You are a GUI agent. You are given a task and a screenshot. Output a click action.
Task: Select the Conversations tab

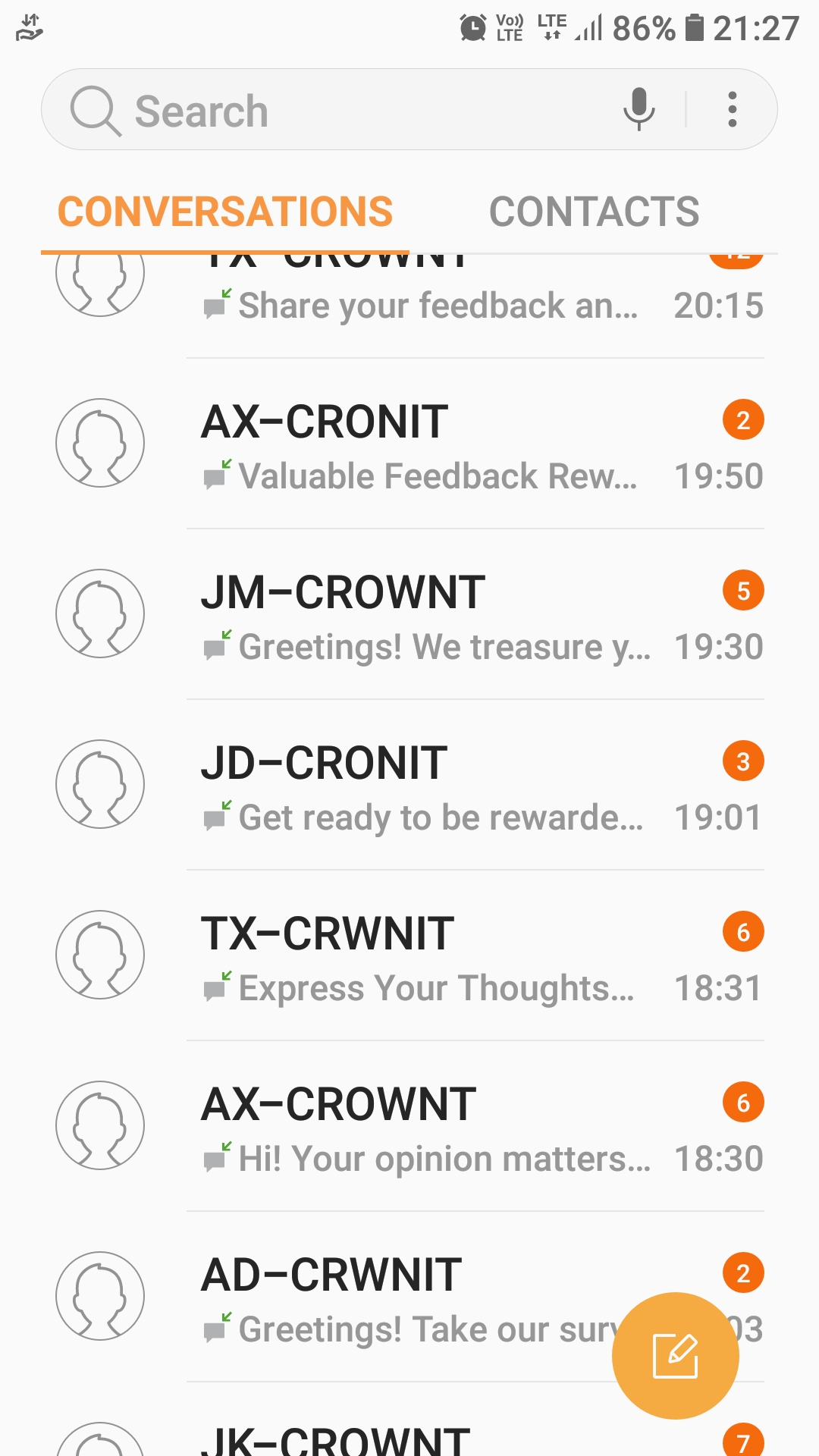coord(225,212)
